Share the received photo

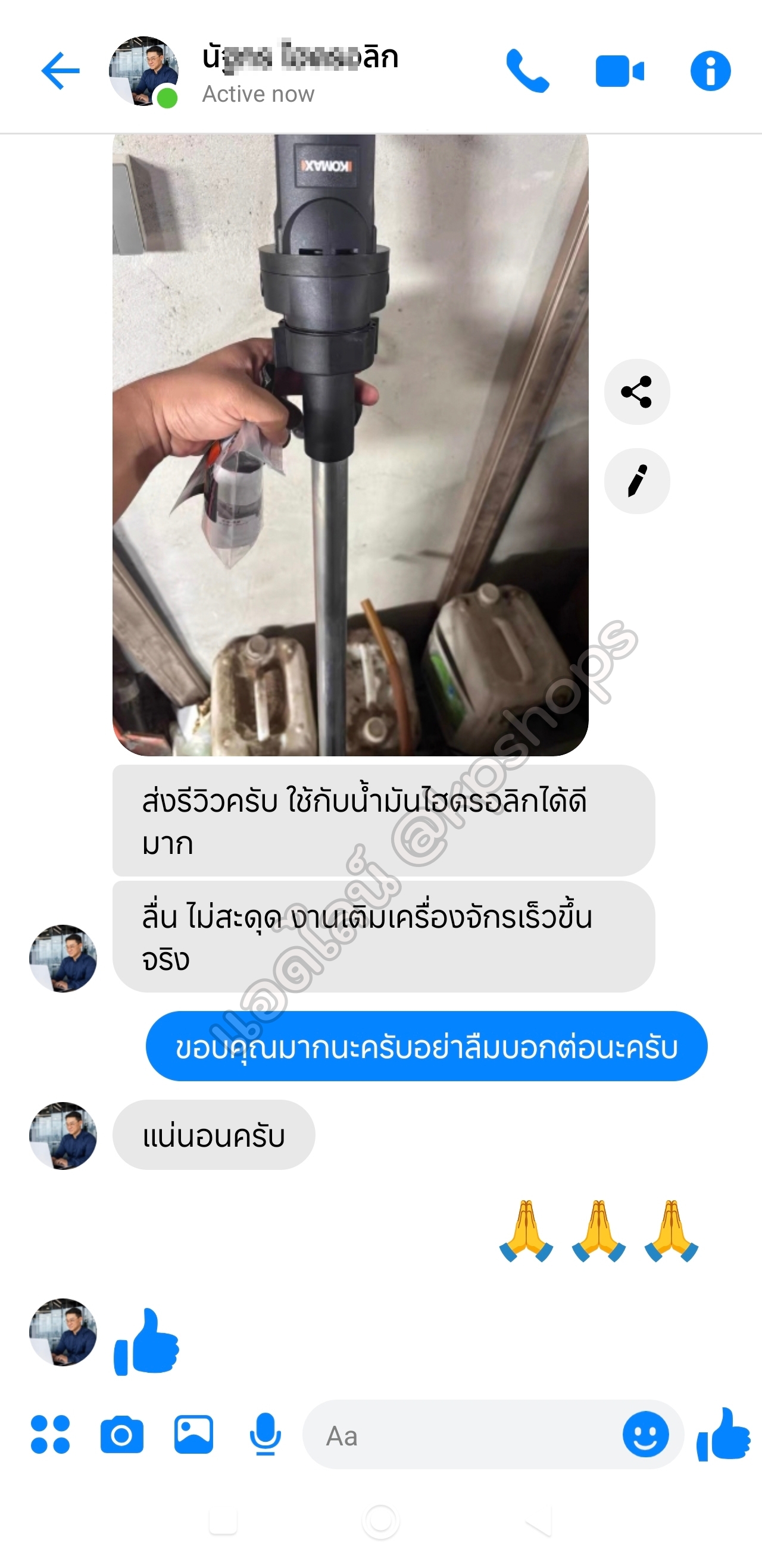tap(636, 392)
